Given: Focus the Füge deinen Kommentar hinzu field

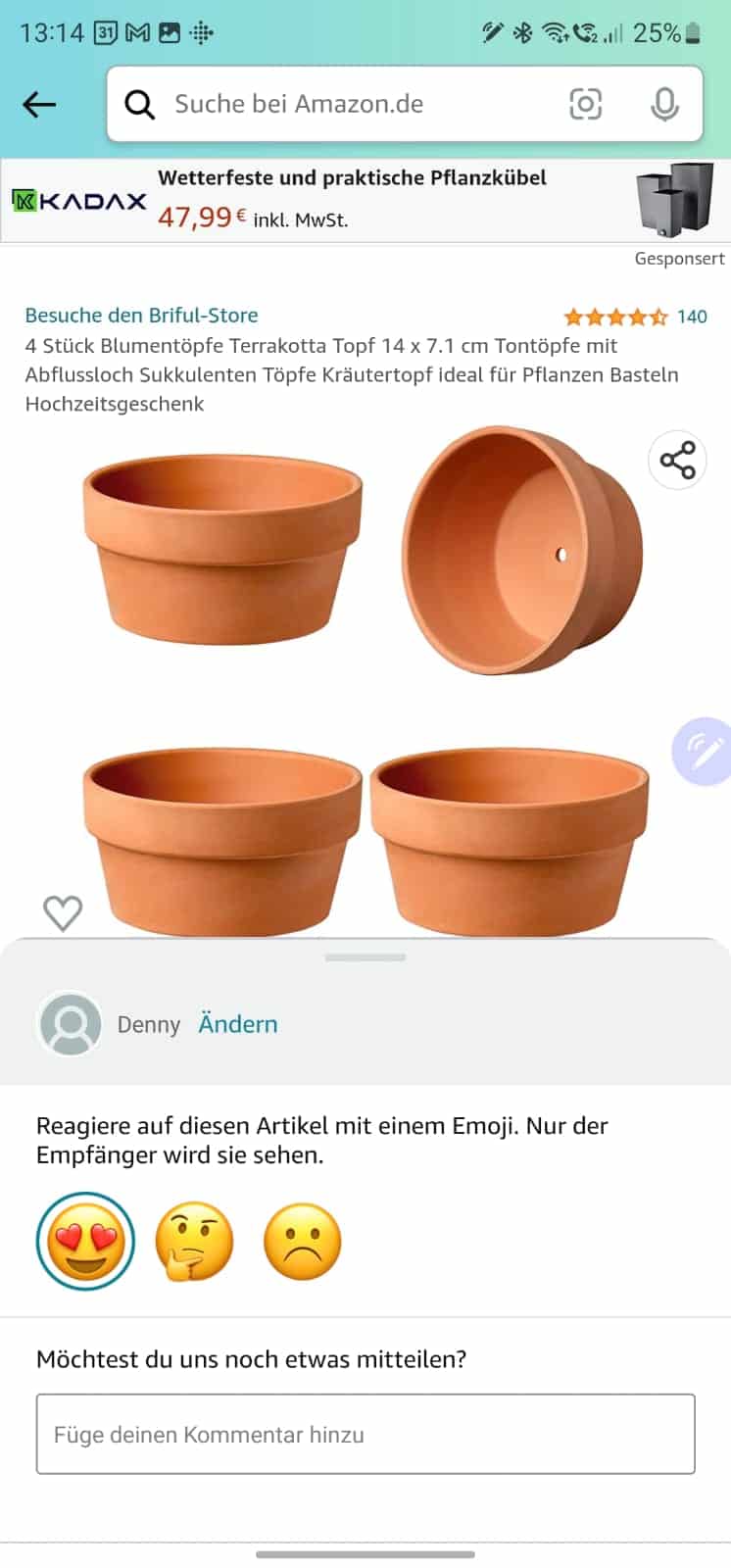Looking at the screenshot, I should coord(365,1434).
